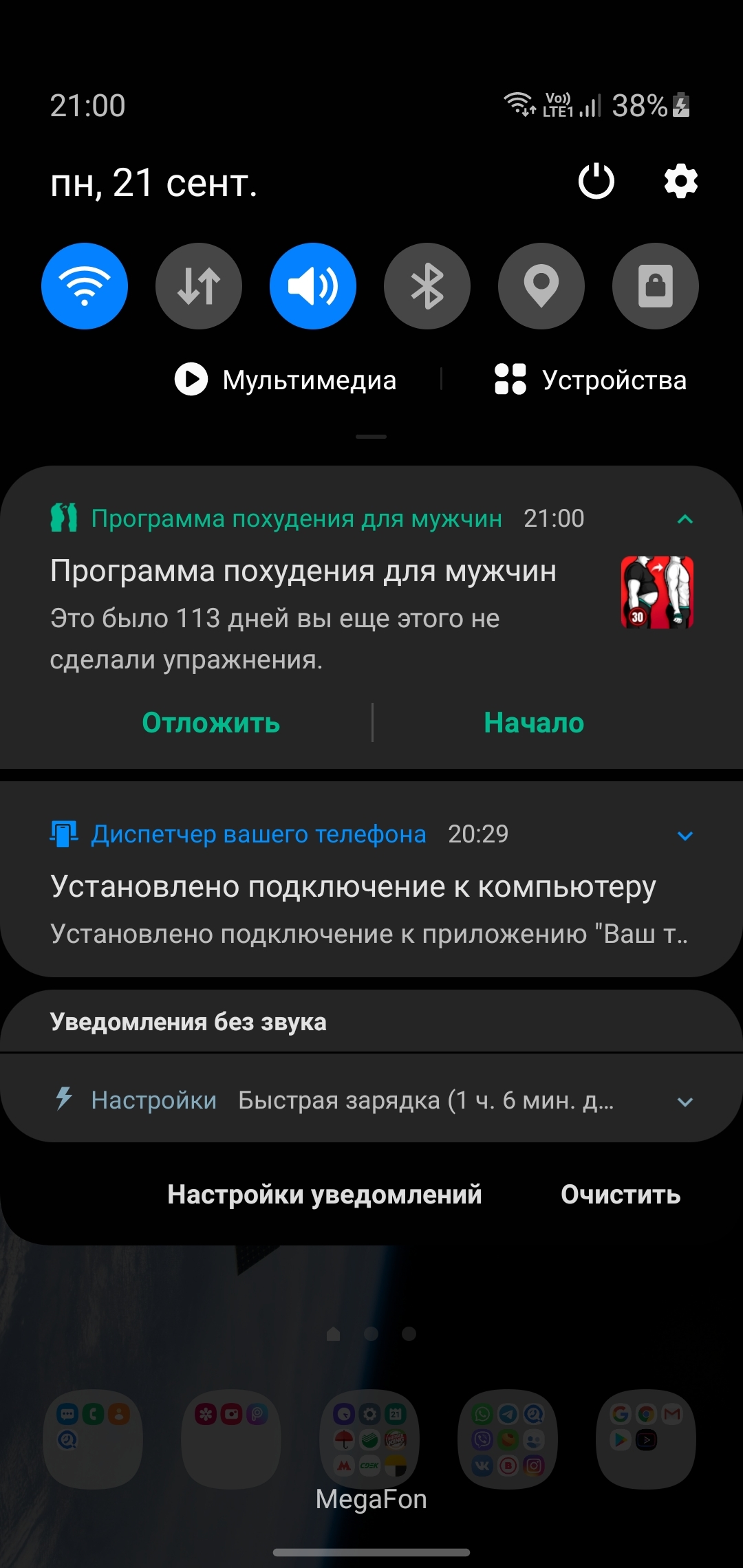Tap Отложить to snooze workout reminder
This screenshot has width=743, height=1568.
point(211,723)
